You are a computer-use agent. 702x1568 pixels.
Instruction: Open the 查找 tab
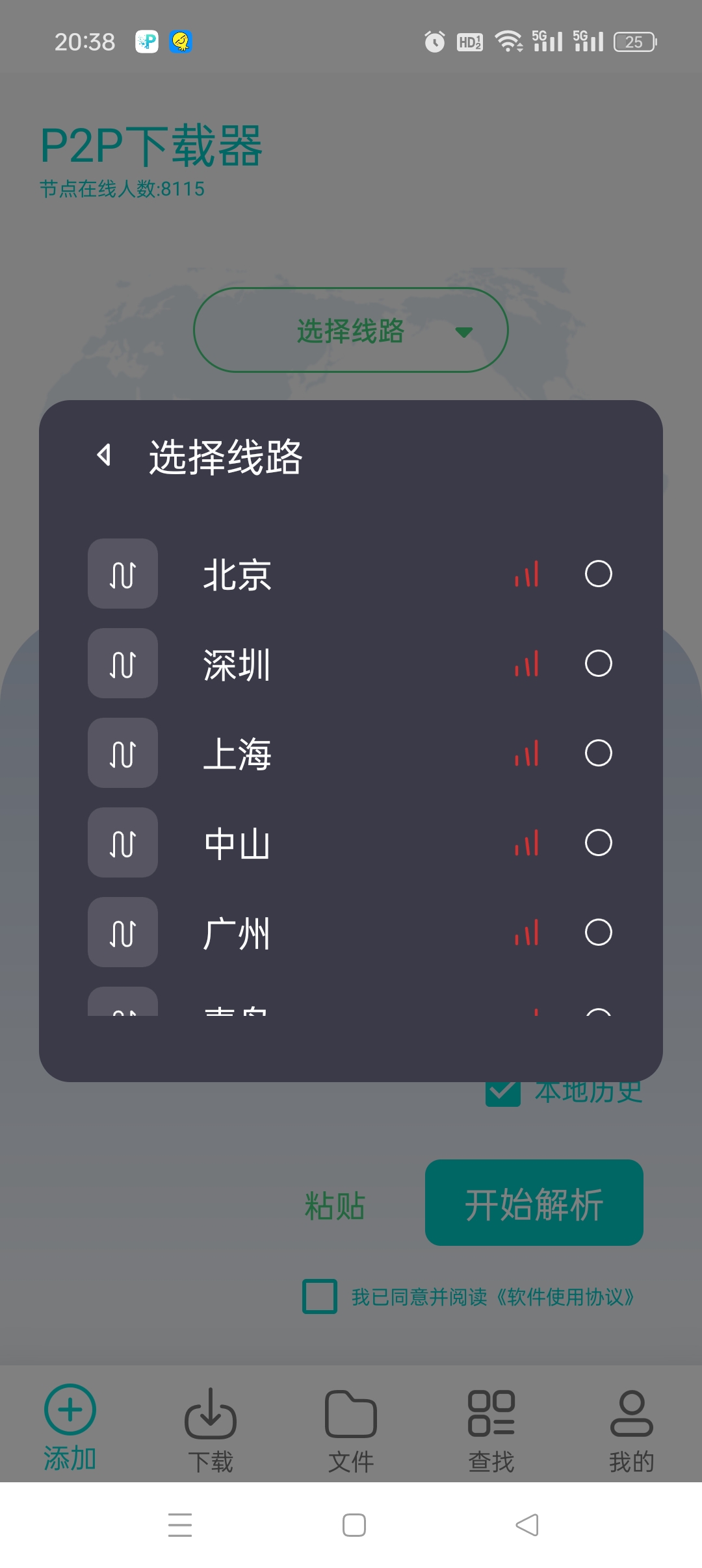(491, 1430)
